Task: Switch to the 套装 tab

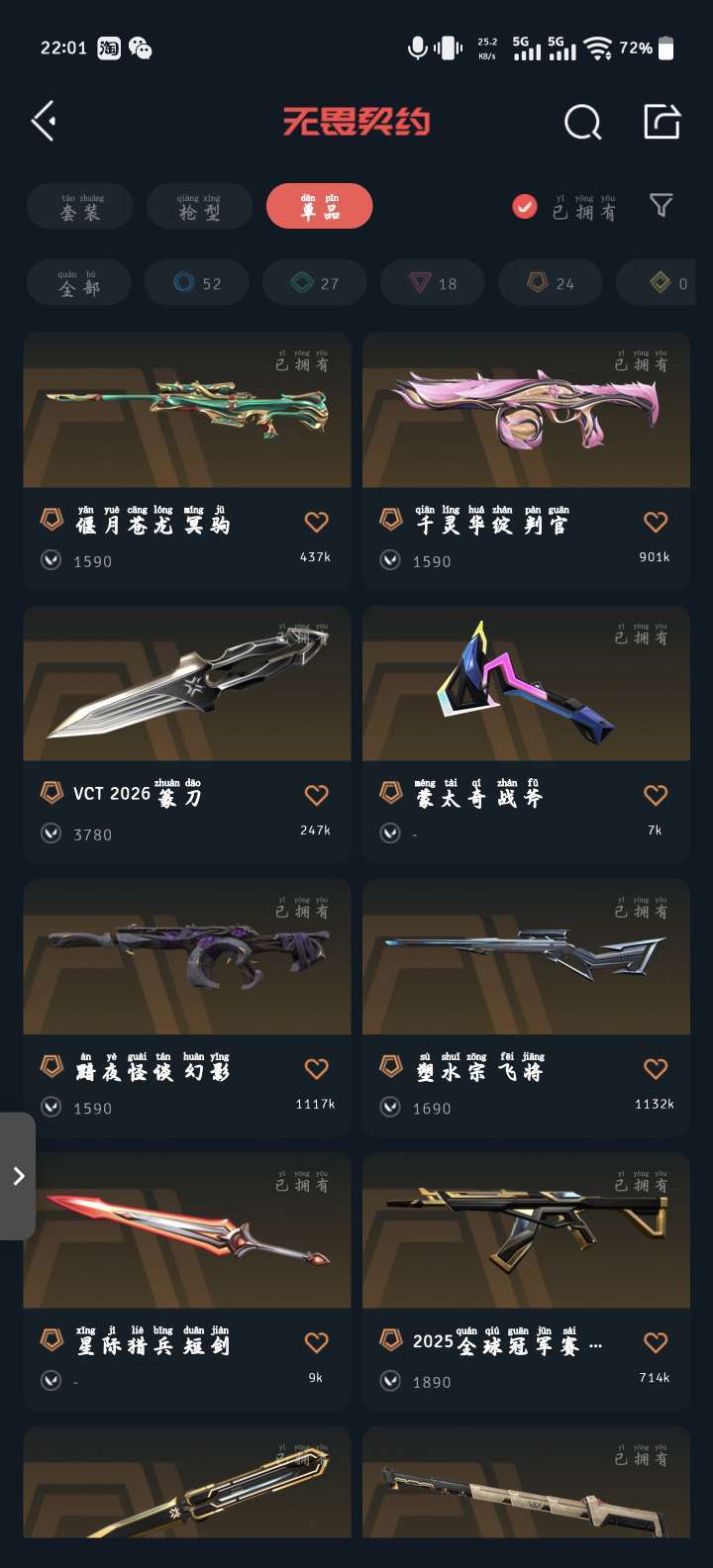Action: point(80,206)
